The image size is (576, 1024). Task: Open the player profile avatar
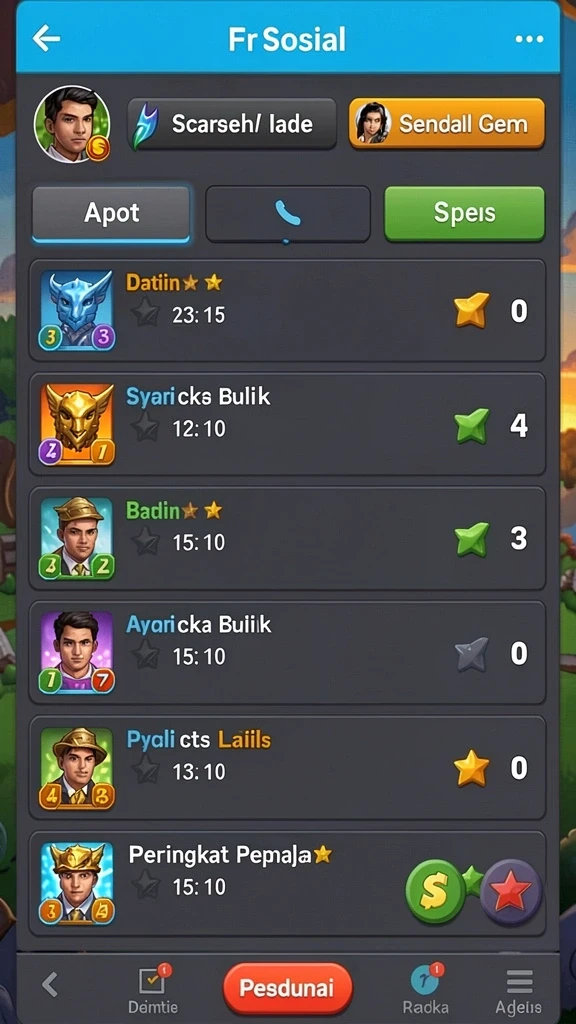[x=71, y=123]
